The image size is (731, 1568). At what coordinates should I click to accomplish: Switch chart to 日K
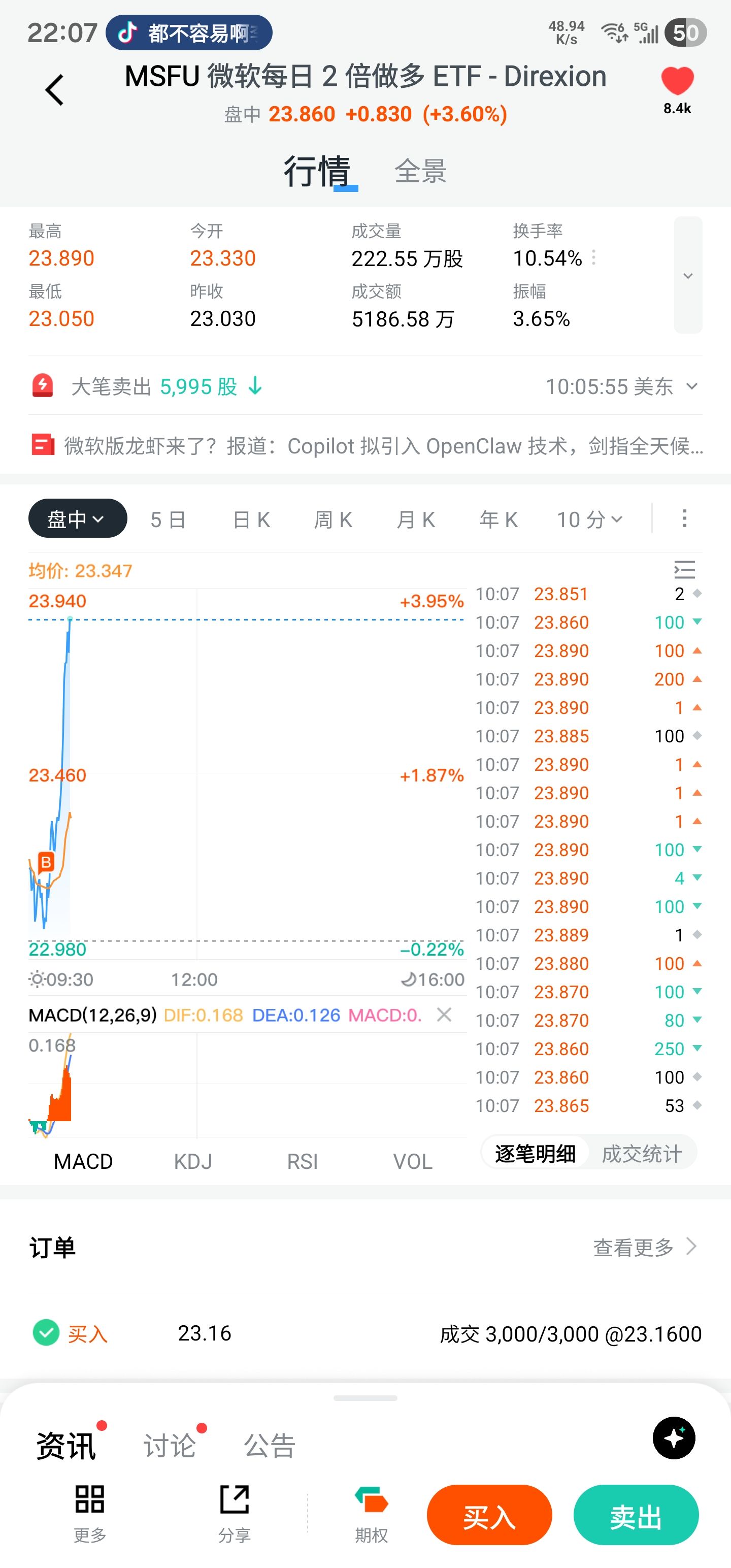tap(251, 519)
